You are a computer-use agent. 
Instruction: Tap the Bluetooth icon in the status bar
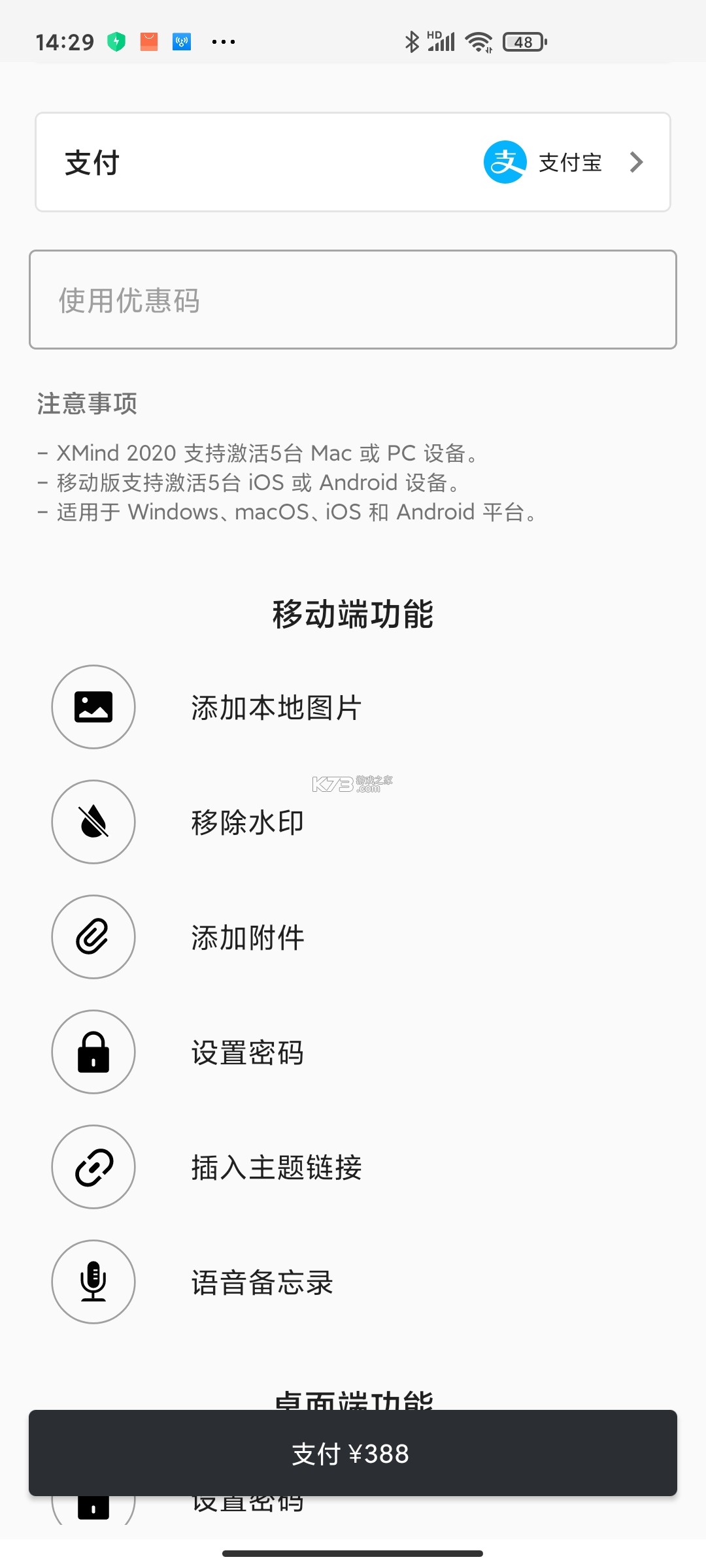[x=412, y=41]
